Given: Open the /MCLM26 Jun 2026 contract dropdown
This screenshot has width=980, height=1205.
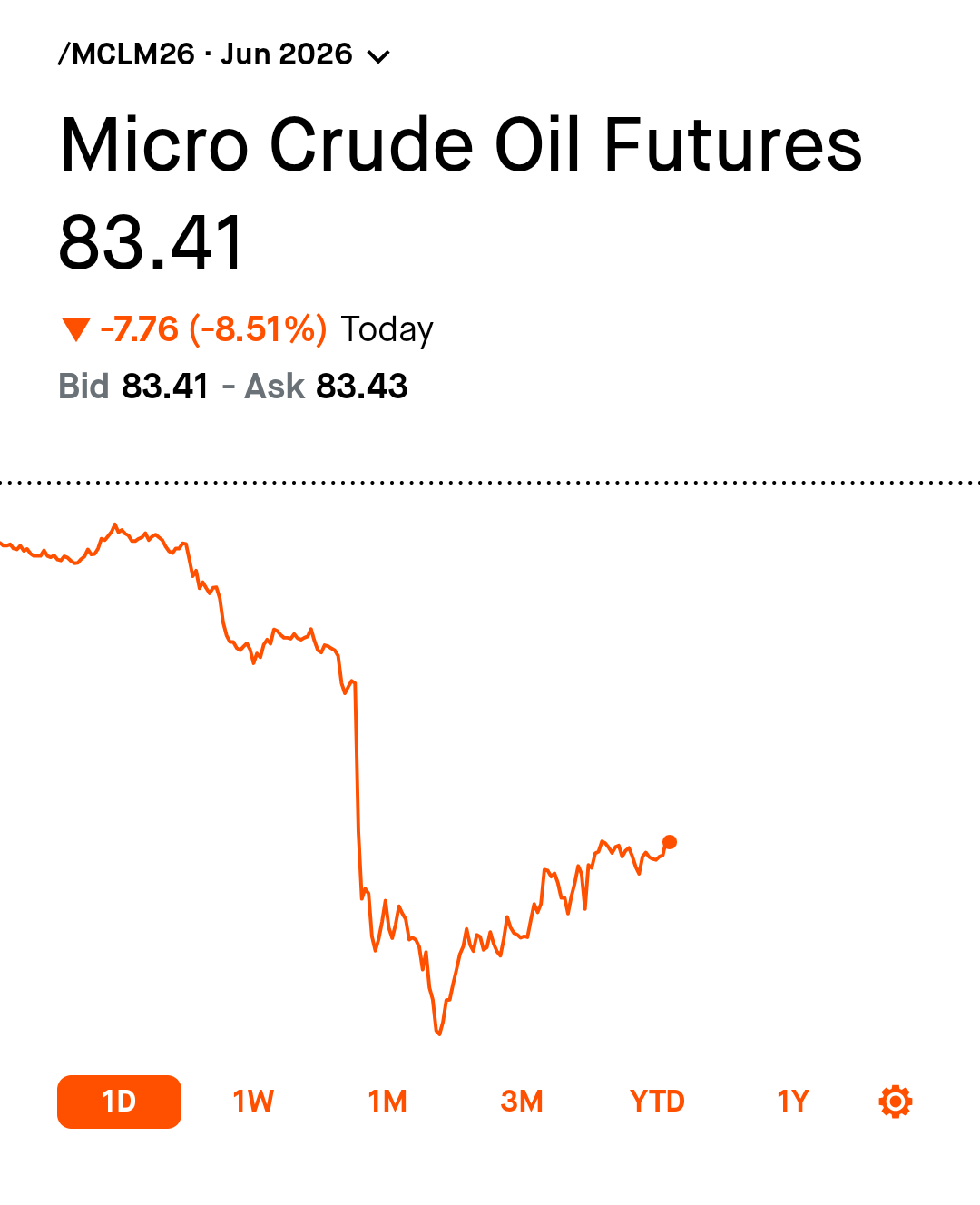Looking at the screenshot, I should [x=224, y=55].
